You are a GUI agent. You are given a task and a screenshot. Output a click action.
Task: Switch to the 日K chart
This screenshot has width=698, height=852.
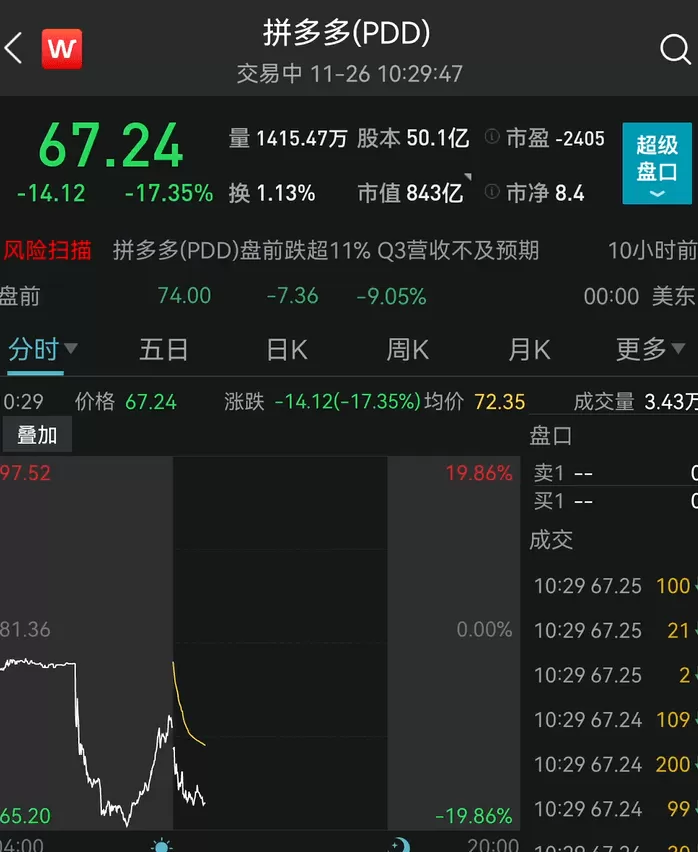coord(287,349)
